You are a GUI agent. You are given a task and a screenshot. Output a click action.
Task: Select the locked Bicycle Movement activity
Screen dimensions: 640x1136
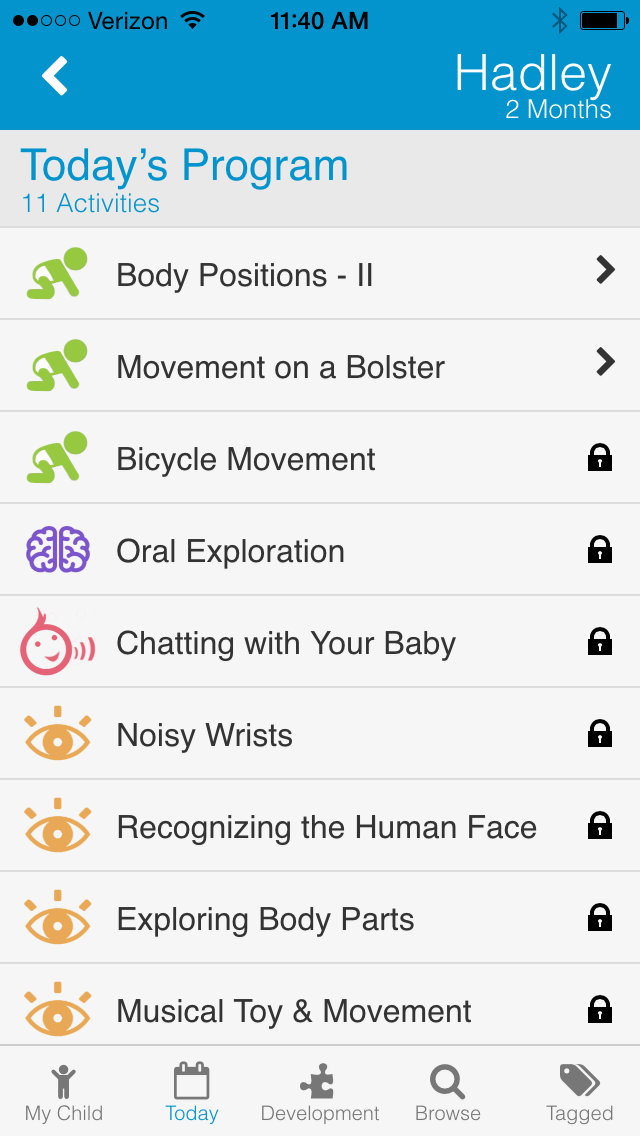[320, 458]
